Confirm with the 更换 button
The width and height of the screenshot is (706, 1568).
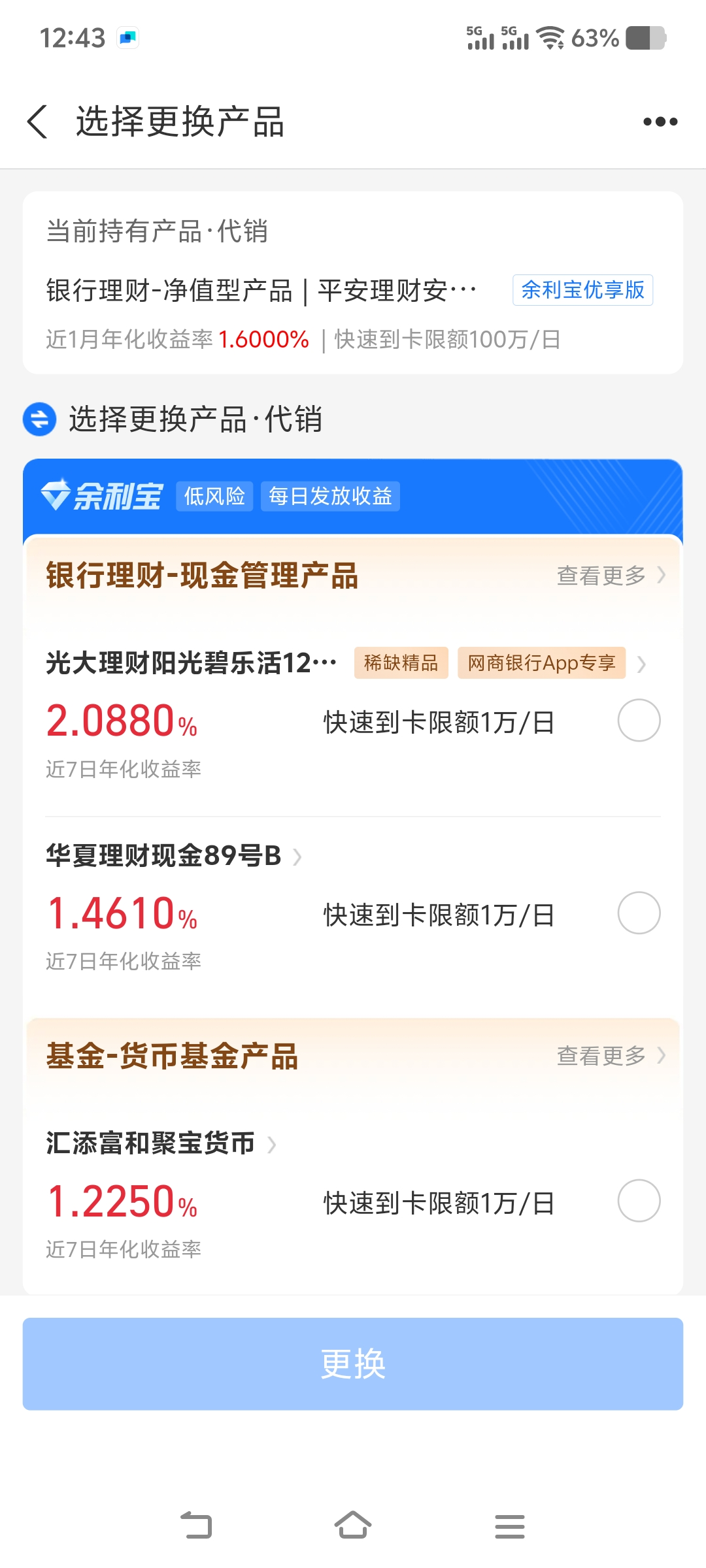pyautogui.click(x=353, y=1364)
